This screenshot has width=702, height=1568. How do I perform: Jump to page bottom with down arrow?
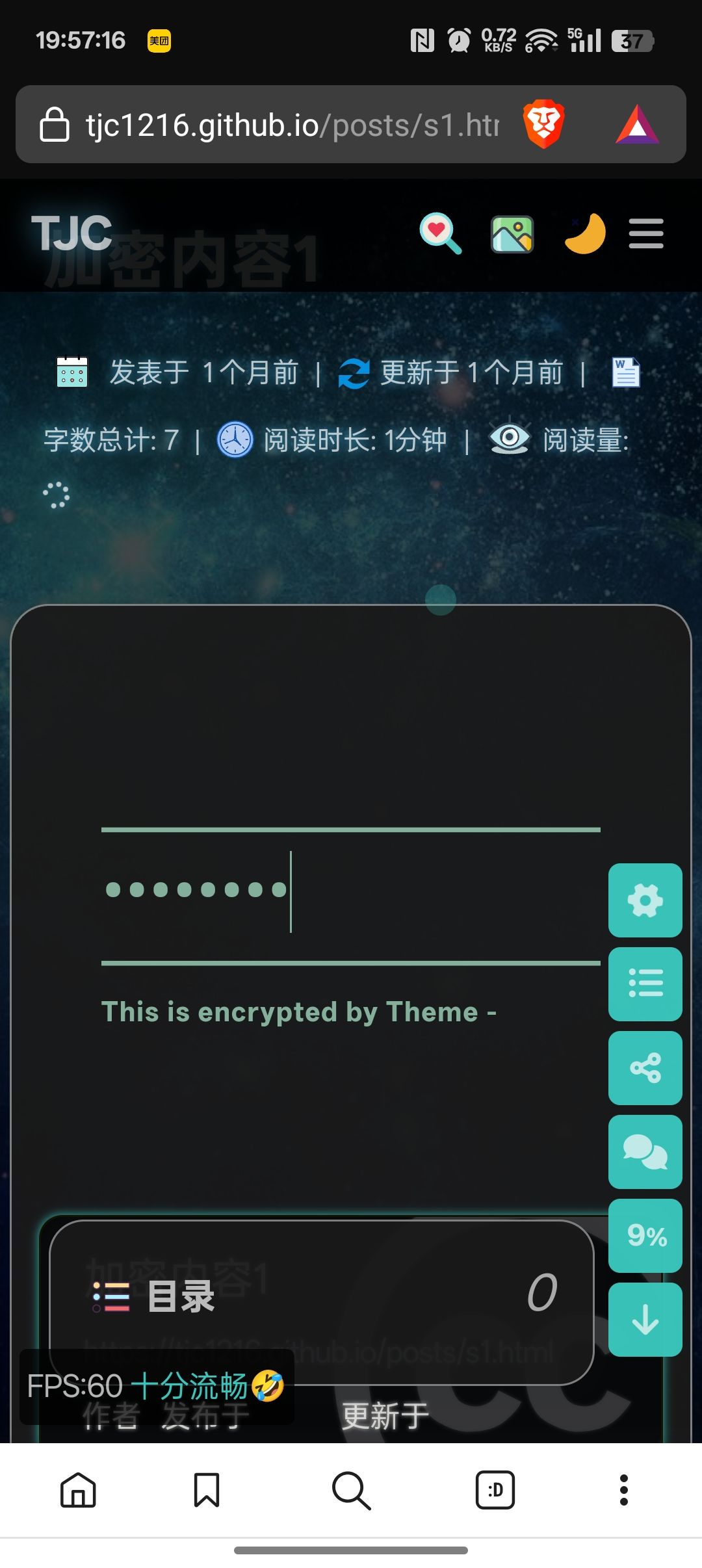(x=645, y=1320)
